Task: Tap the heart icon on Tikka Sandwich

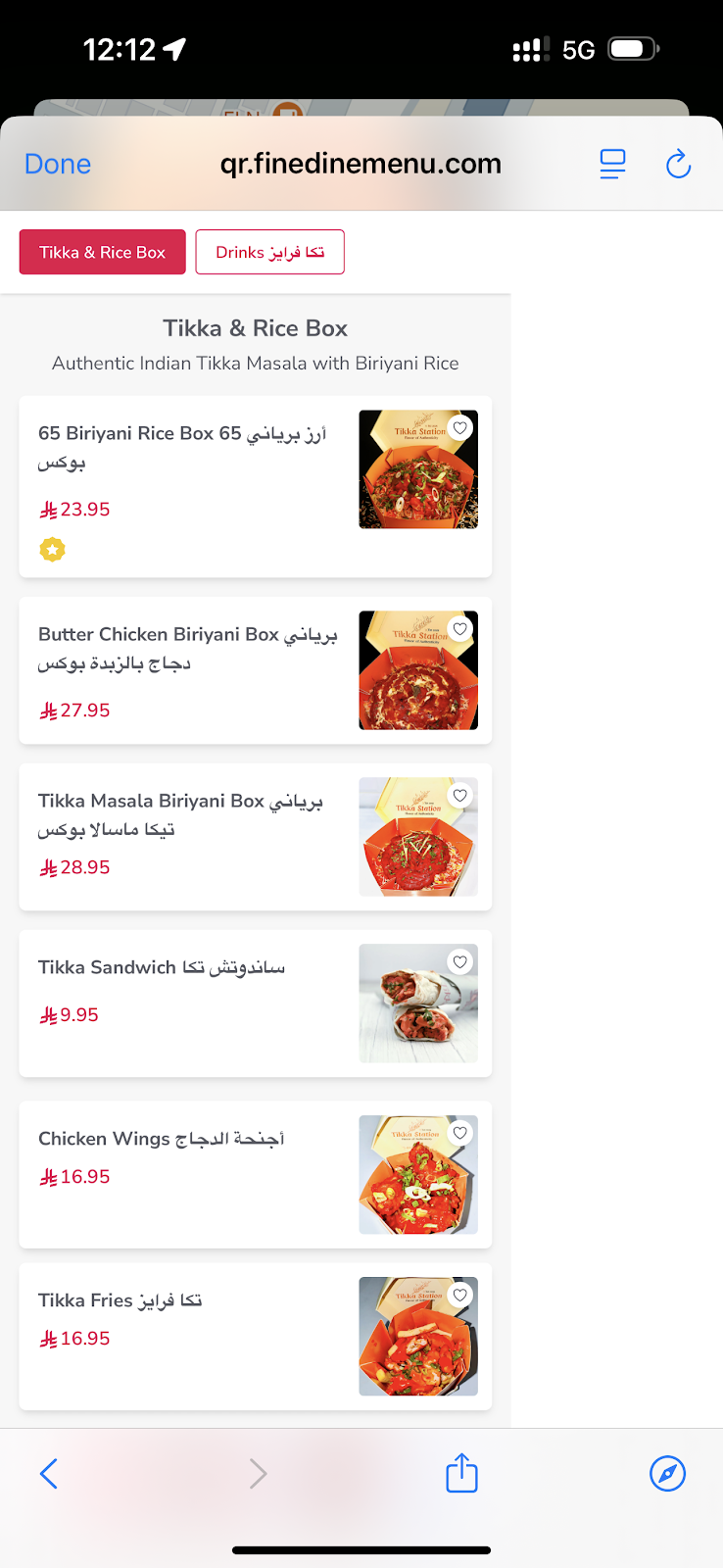Action: coord(459,961)
